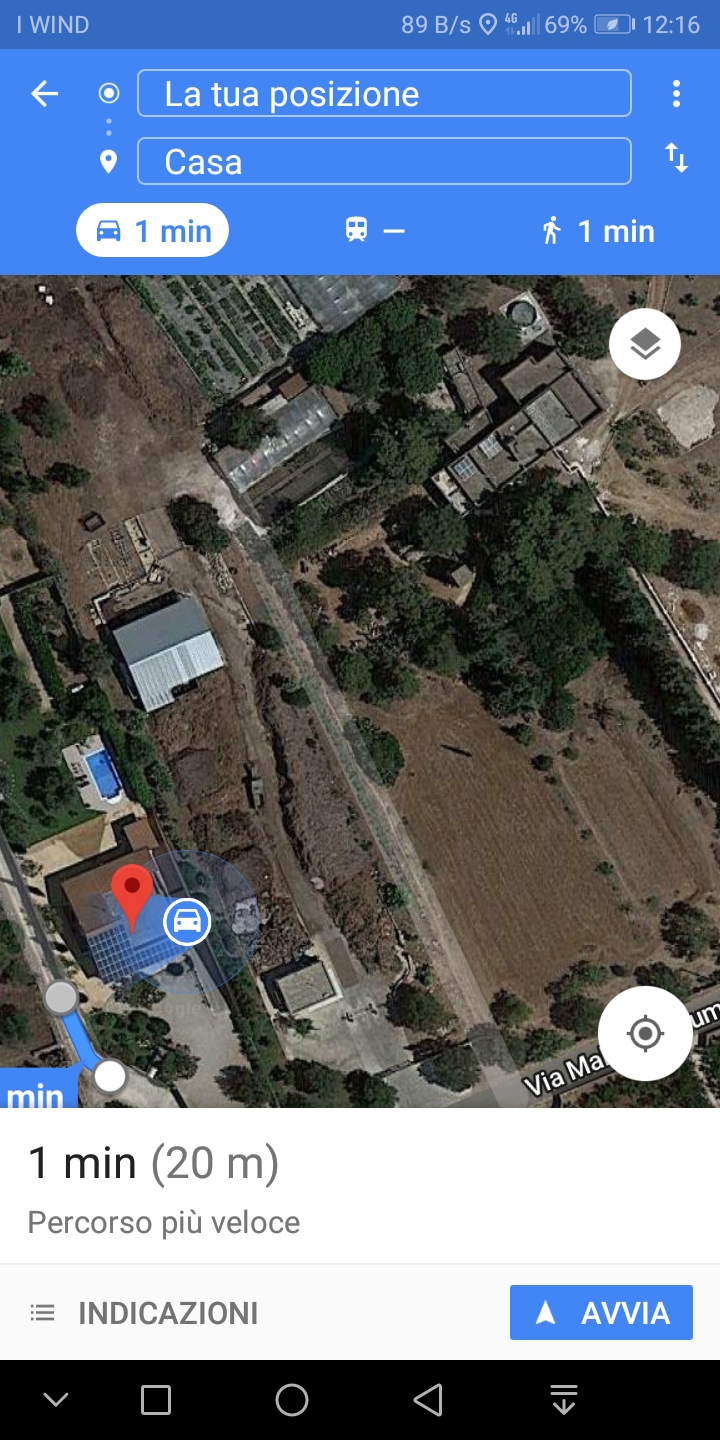Start navigation with AVVIA

coord(601,1313)
